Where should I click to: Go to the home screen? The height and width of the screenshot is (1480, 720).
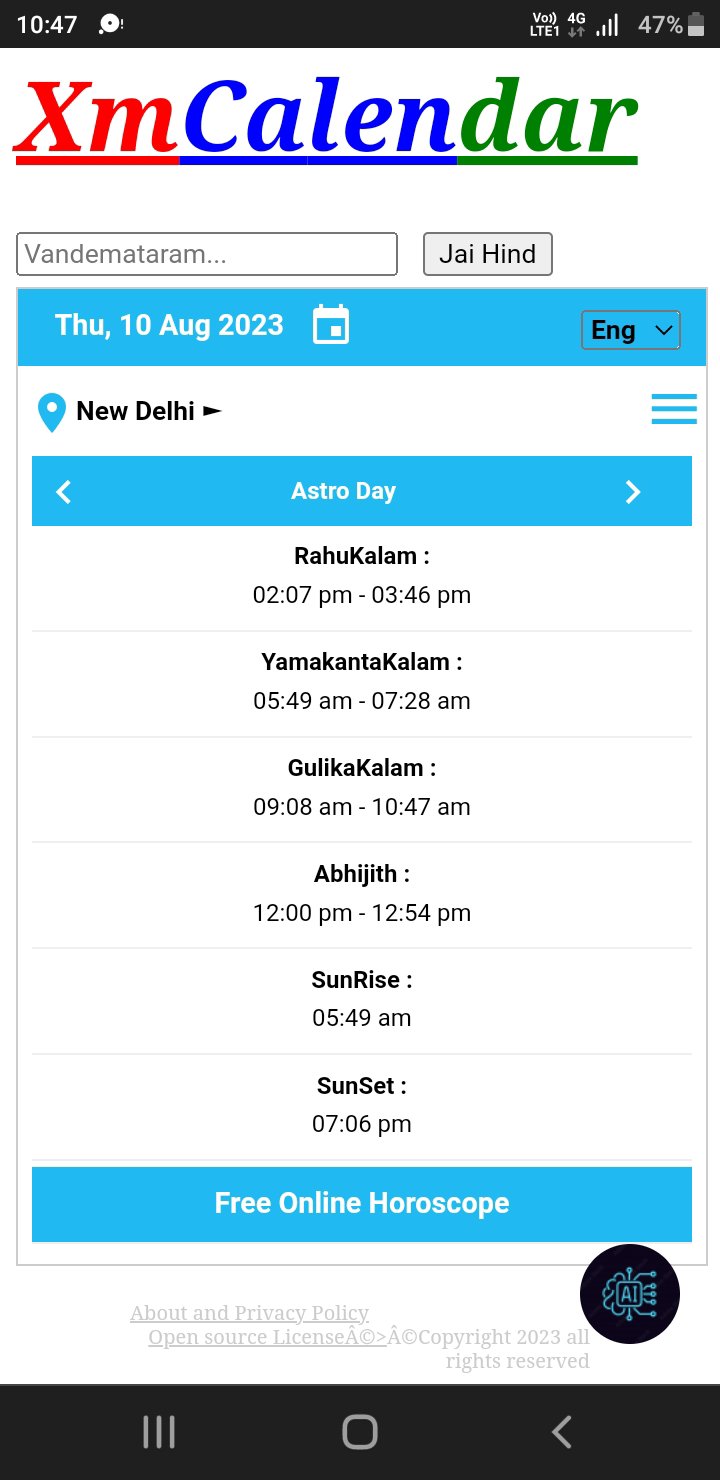[x=360, y=1432]
